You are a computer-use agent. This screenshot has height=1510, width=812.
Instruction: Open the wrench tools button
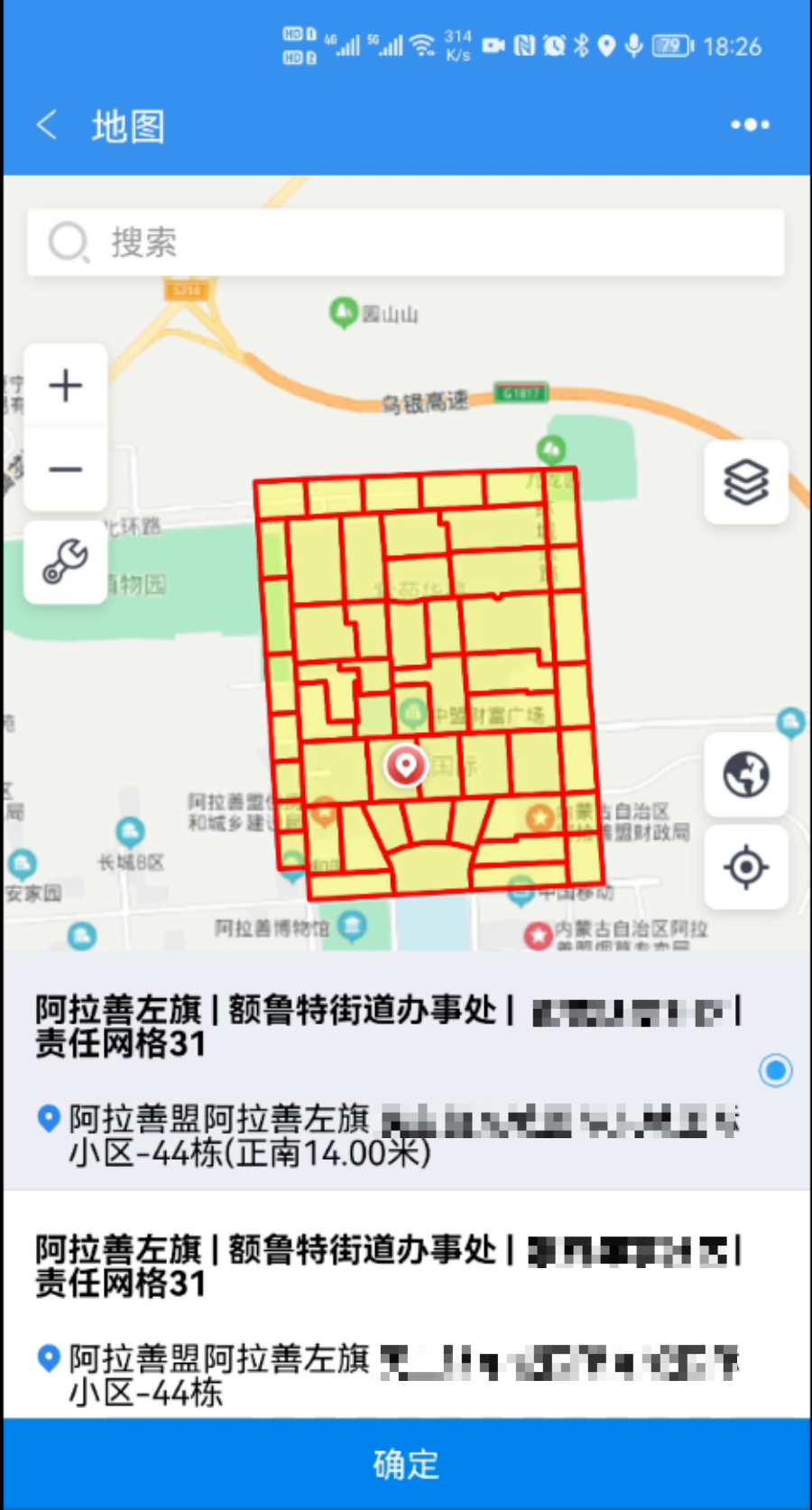tap(66, 561)
